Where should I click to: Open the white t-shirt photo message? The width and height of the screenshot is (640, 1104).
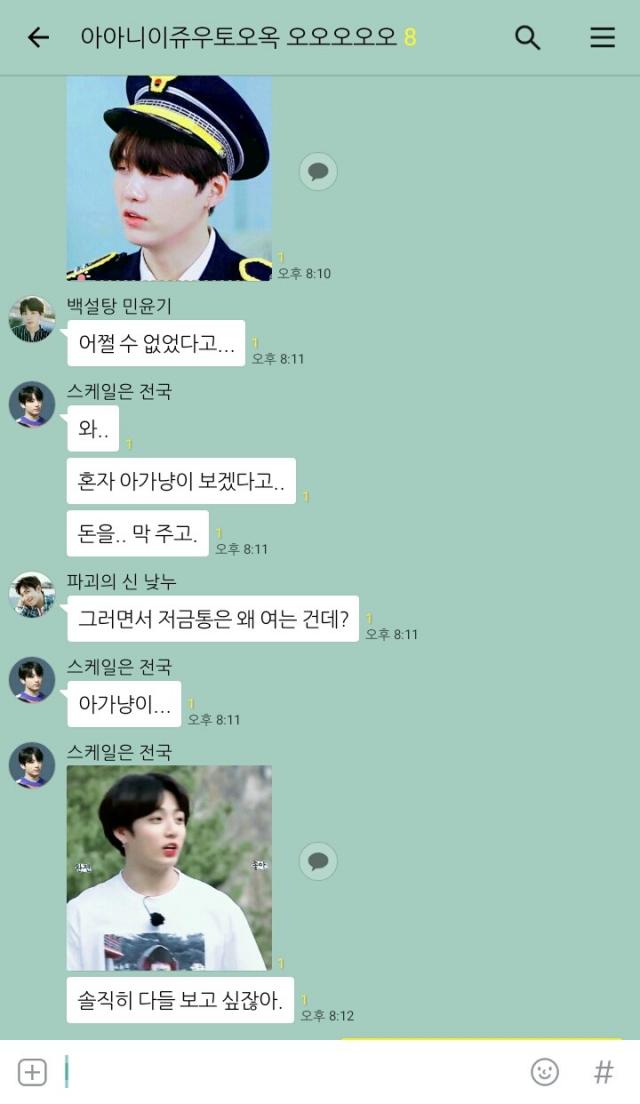pos(169,868)
